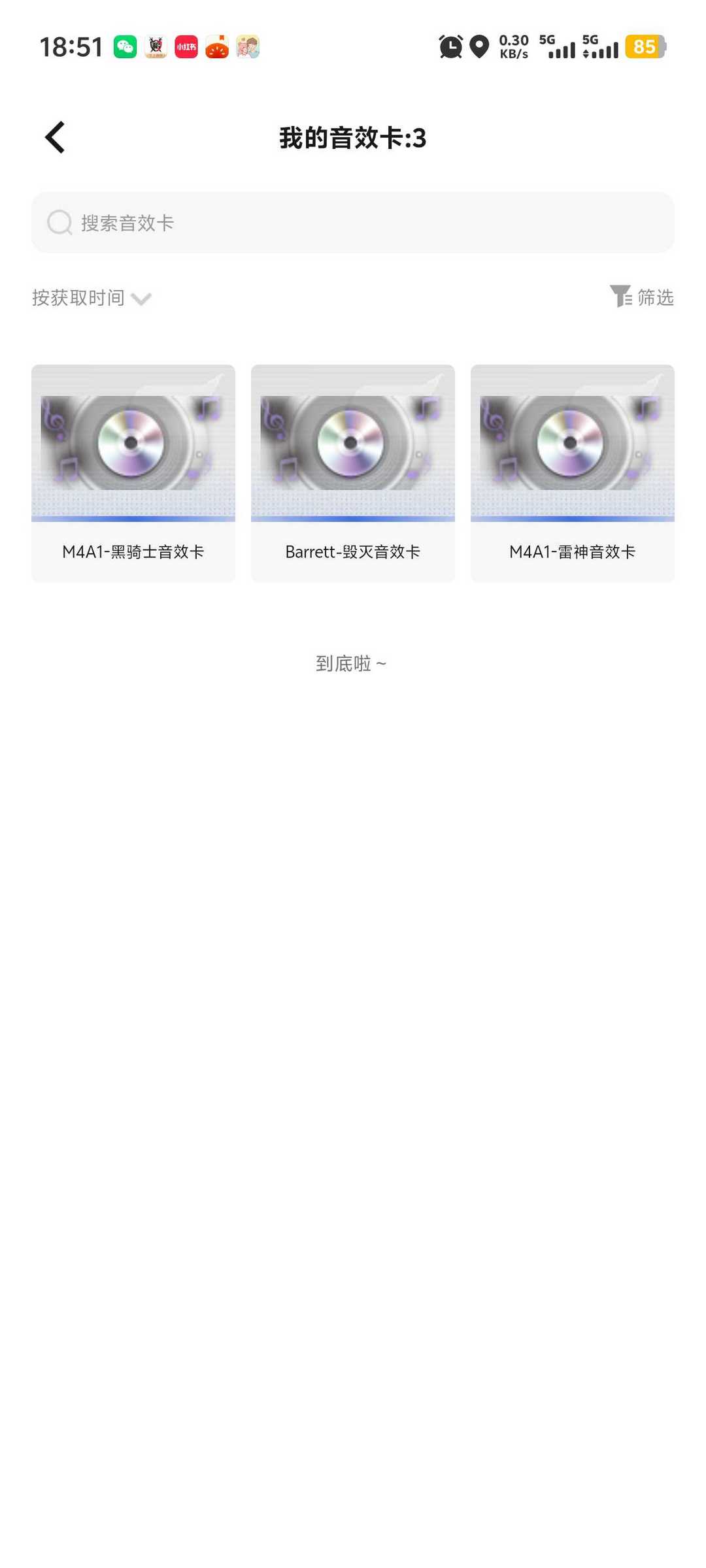Tap the 搜索音效卡 search field
The image size is (706, 1568).
click(353, 223)
